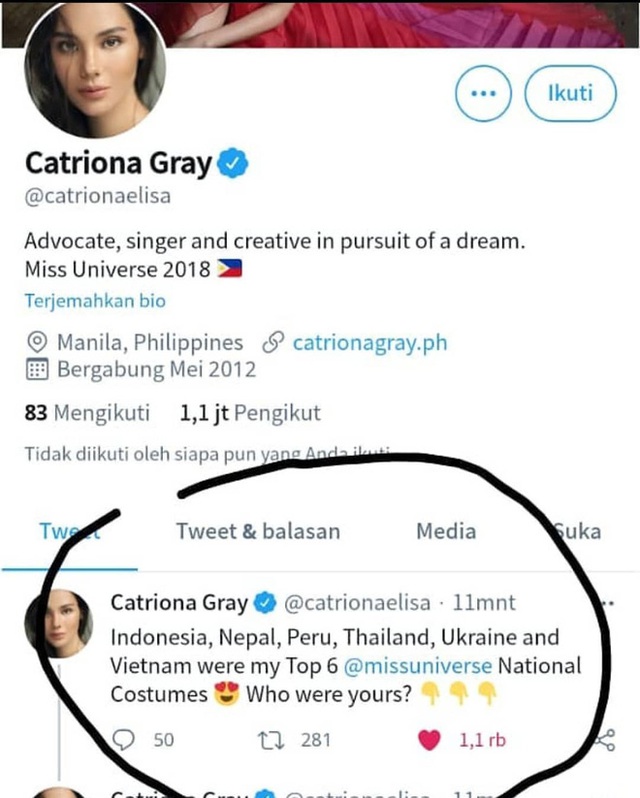Follow Catriona Gray with Ikuti button

(x=570, y=93)
